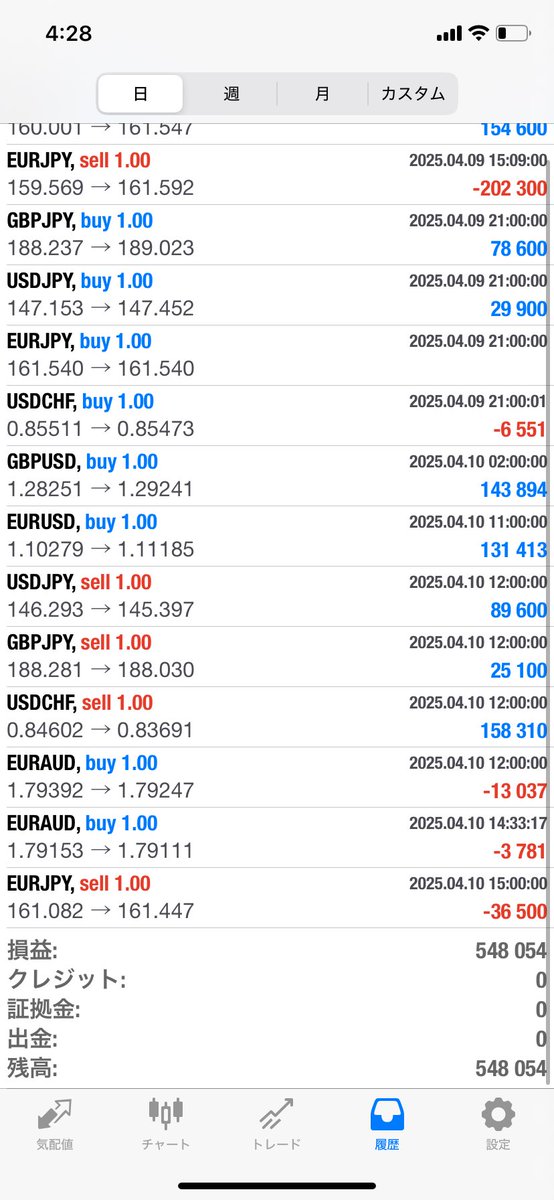This screenshot has height=1200, width=554.
Task: Go to the チャート tab
Action: tap(166, 1126)
